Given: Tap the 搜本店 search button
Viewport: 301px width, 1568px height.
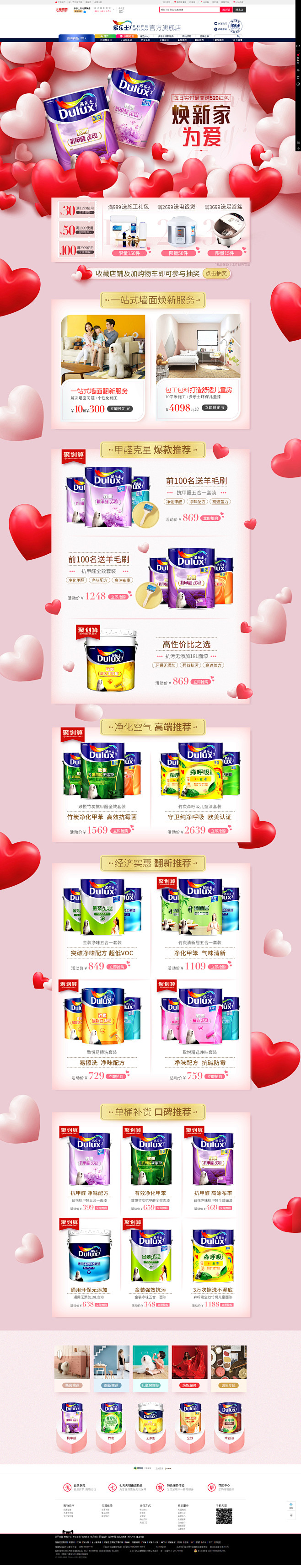Looking at the screenshot, I should tap(239, 10).
